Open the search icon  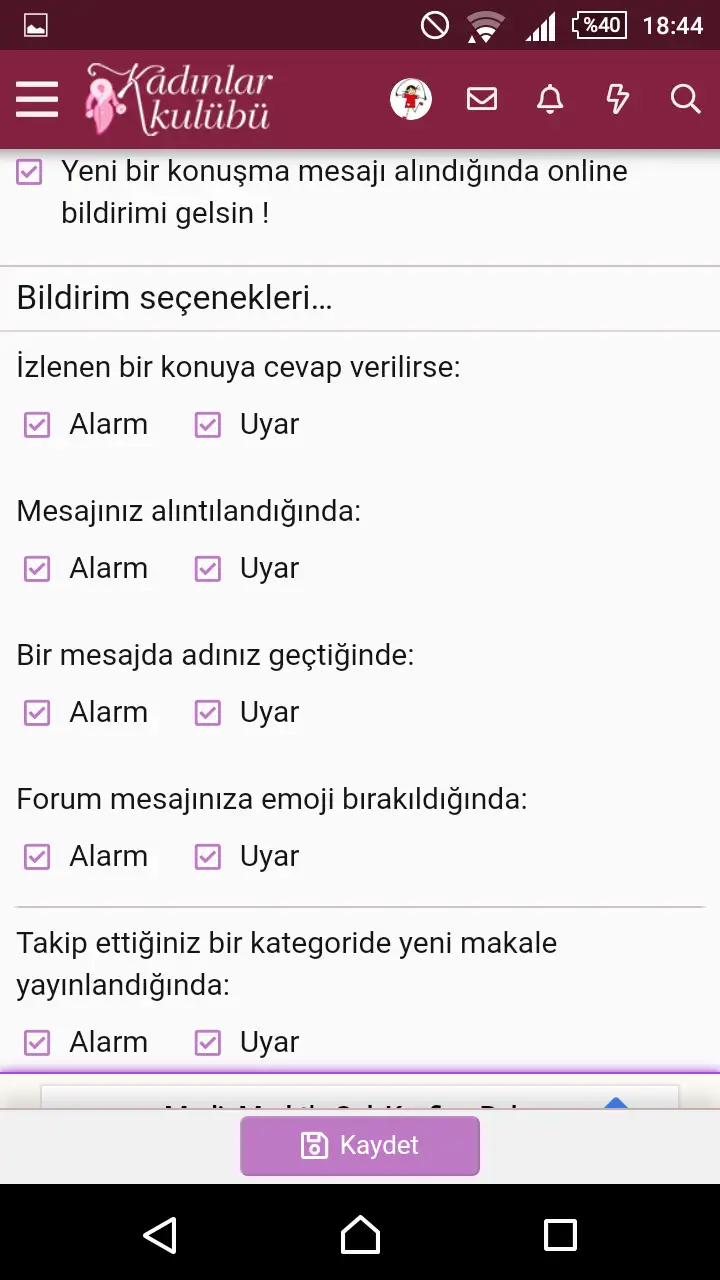click(x=685, y=99)
